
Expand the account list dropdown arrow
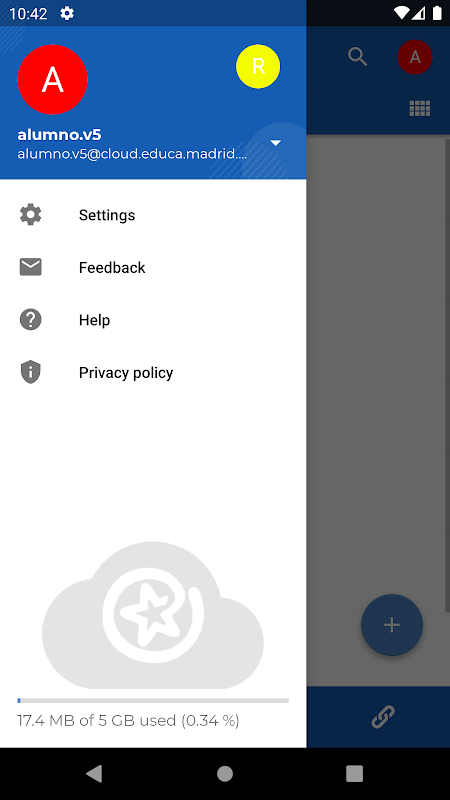pyautogui.click(x=276, y=143)
